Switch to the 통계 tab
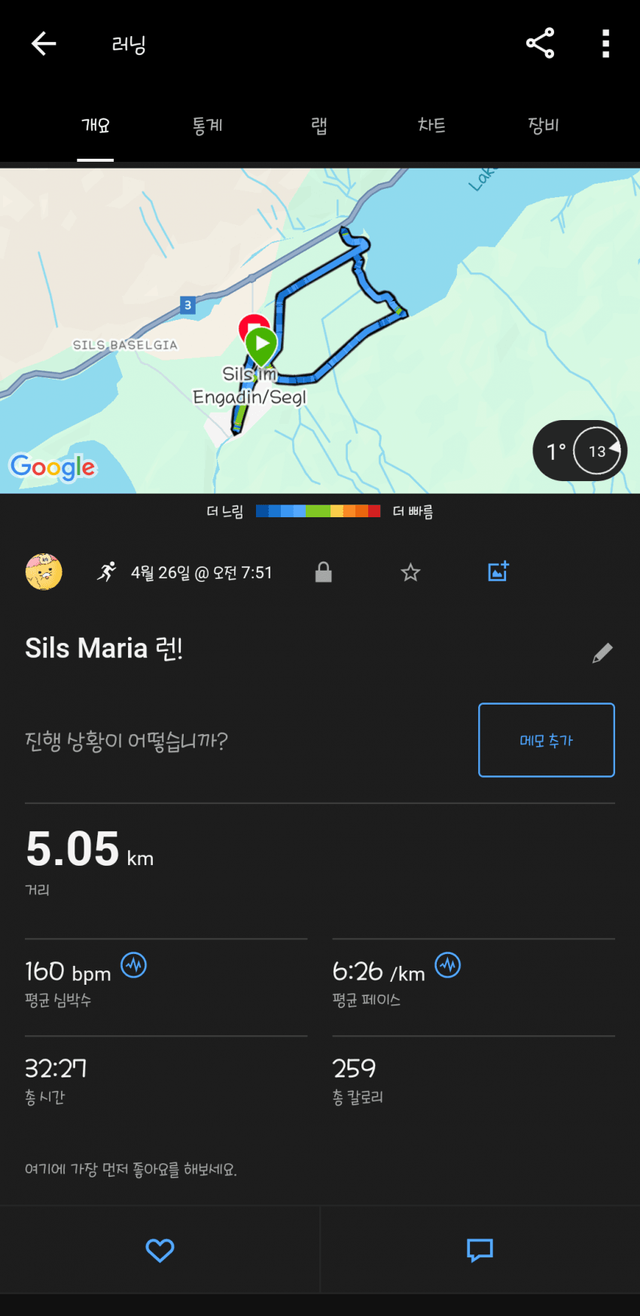The width and height of the screenshot is (640, 1316). pos(207,126)
